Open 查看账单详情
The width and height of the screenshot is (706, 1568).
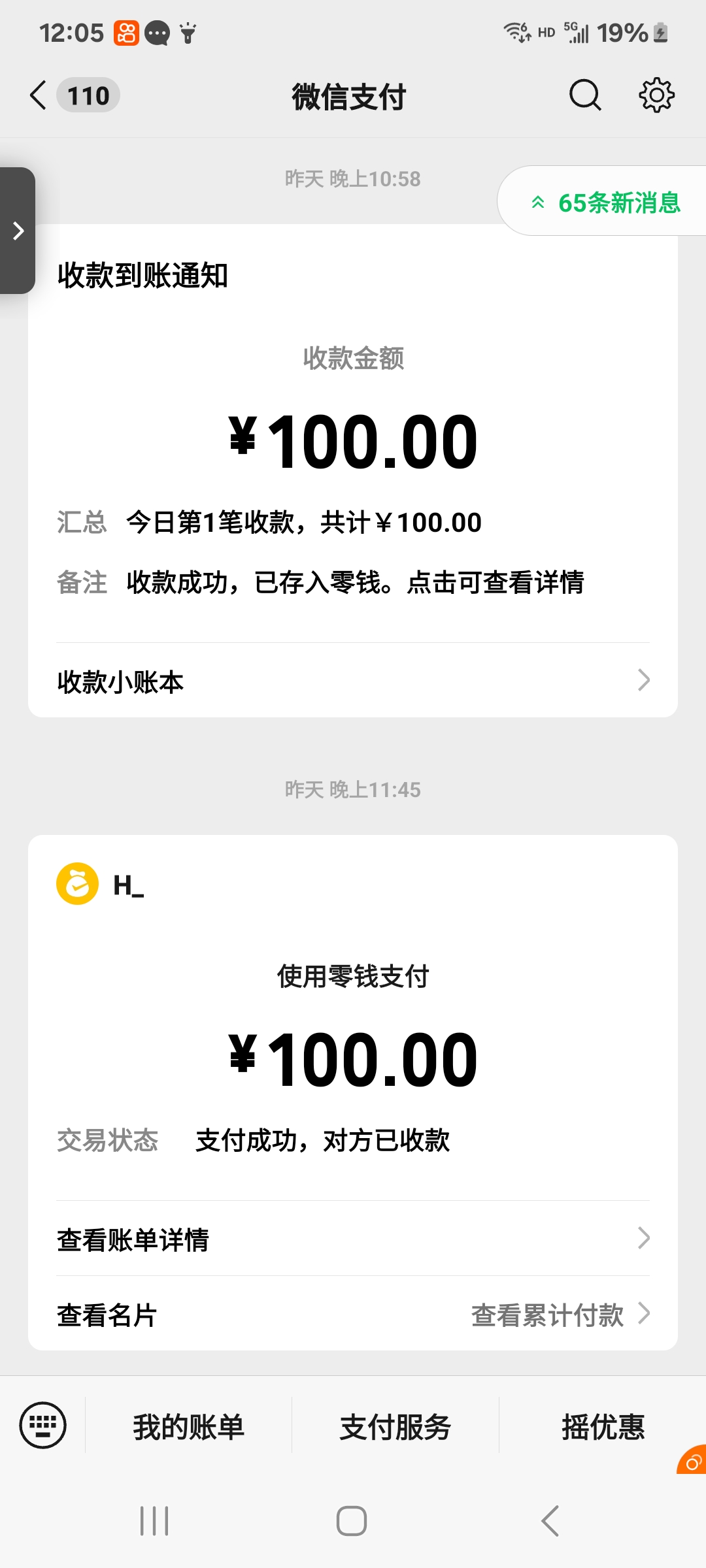pos(353,1239)
